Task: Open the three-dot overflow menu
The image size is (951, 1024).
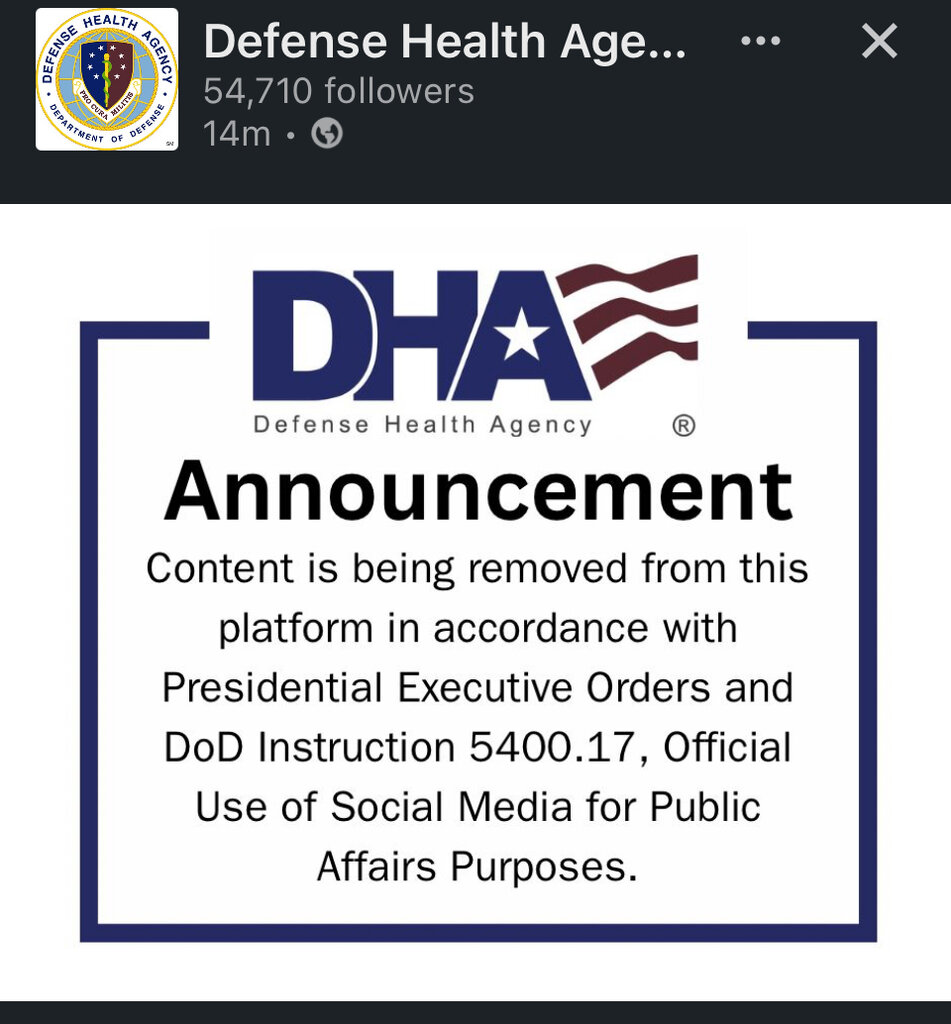Action: [x=761, y=42]
